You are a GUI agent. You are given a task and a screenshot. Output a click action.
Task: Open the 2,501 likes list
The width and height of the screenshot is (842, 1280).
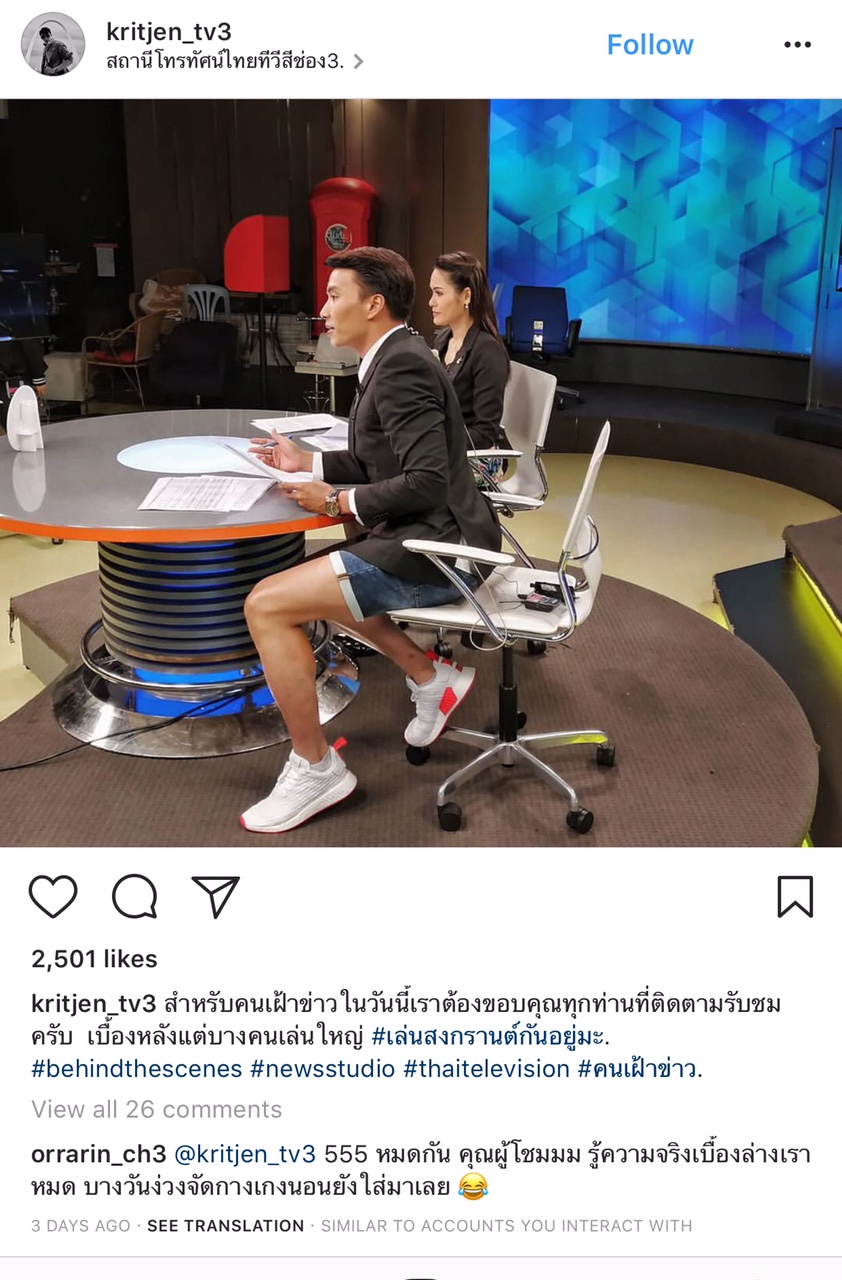click(94, 959)
